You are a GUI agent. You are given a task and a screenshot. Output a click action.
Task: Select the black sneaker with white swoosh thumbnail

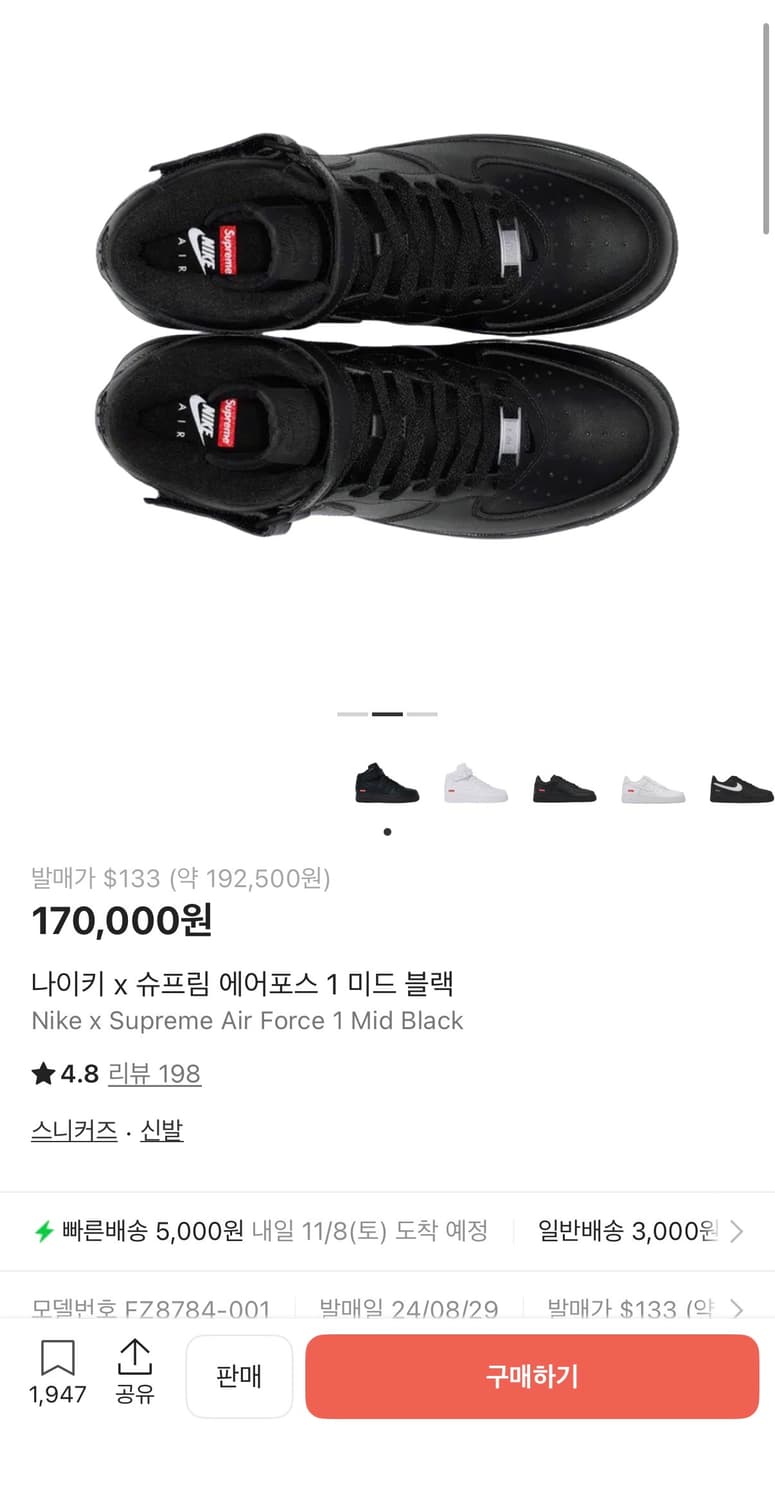tap(740, 788)
